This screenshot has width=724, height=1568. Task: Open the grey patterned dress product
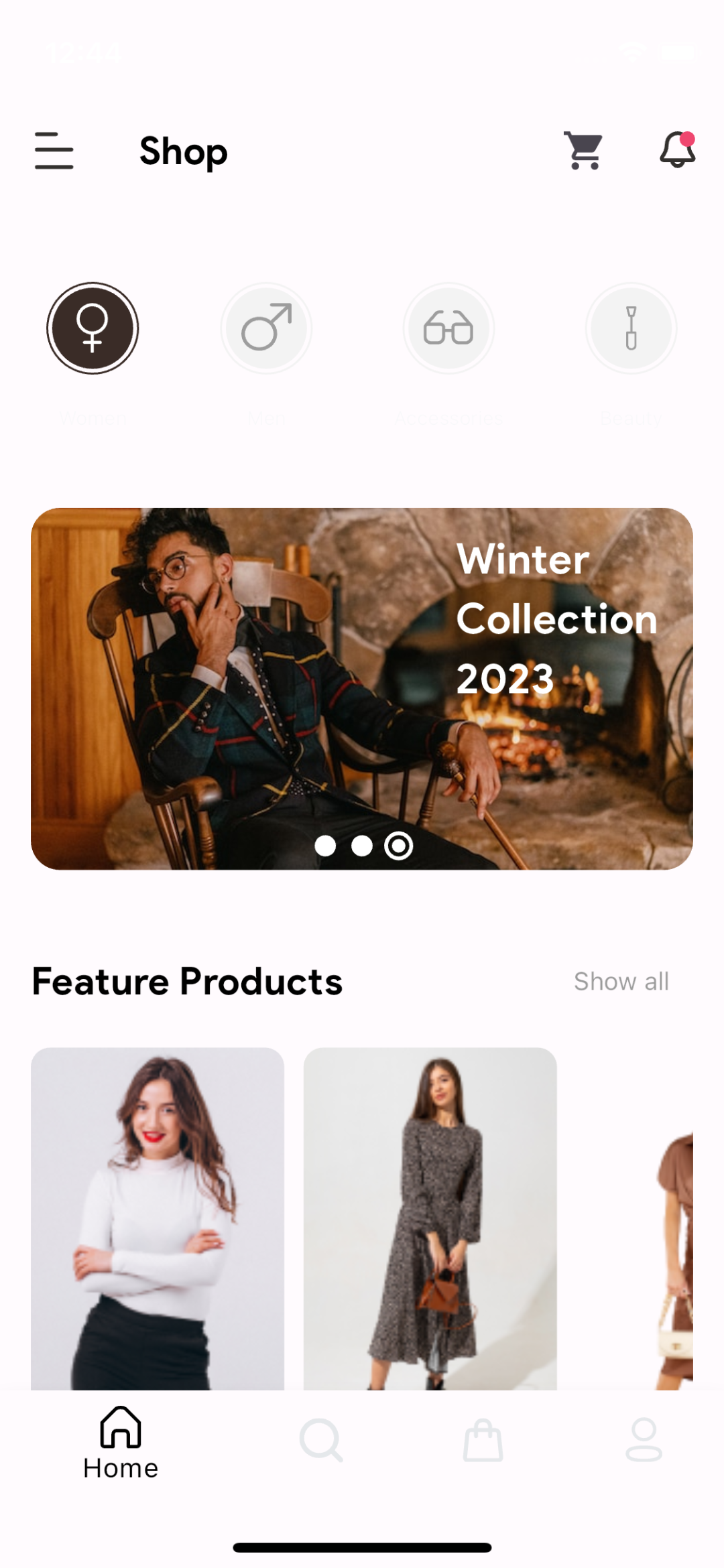click(430, 1218)
